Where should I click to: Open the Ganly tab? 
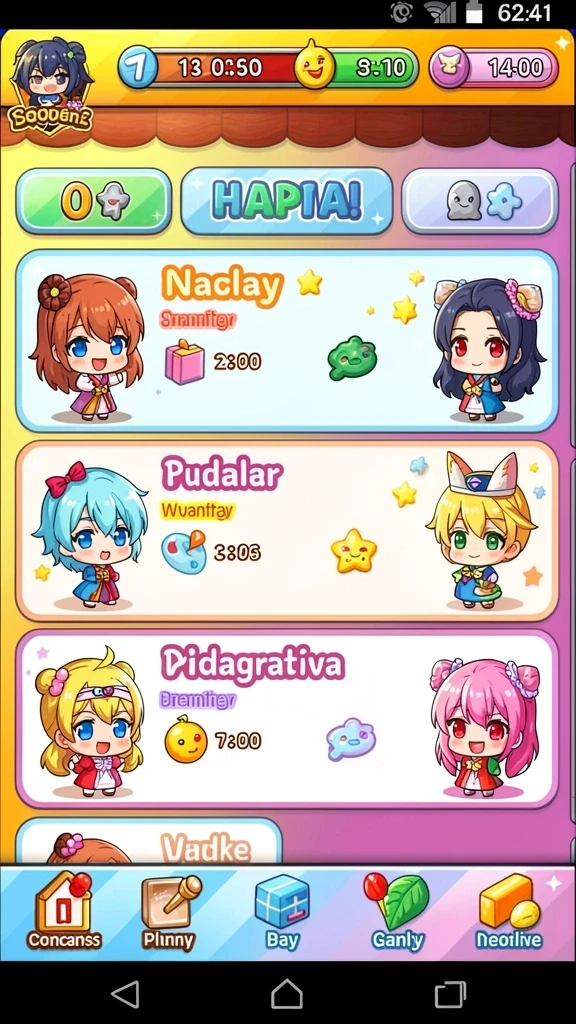pyautogui.click(x=398, y=912)
